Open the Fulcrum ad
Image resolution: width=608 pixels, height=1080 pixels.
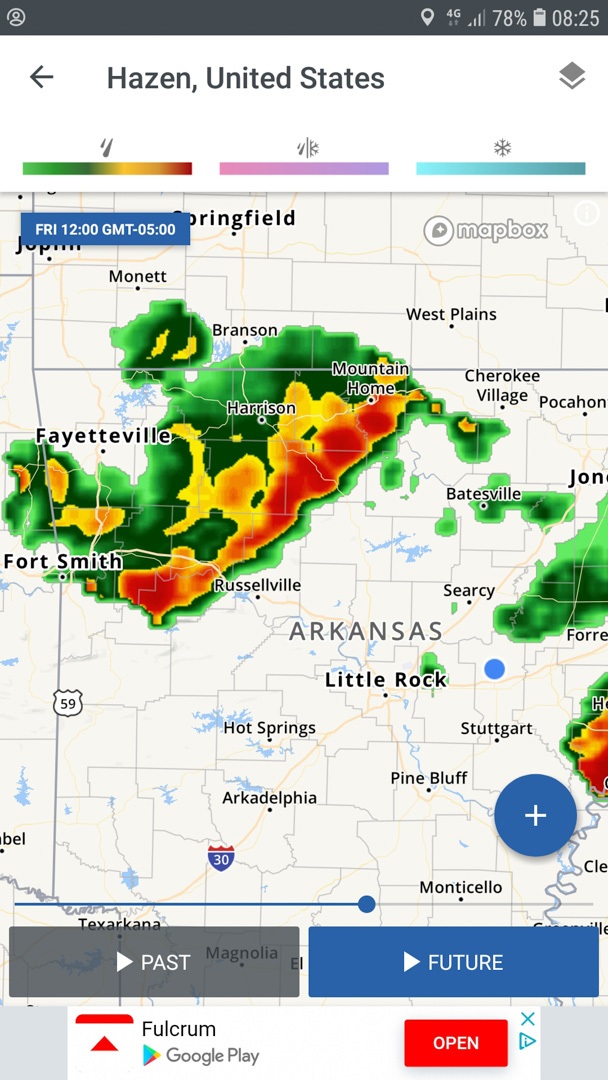pos(456,1043)
